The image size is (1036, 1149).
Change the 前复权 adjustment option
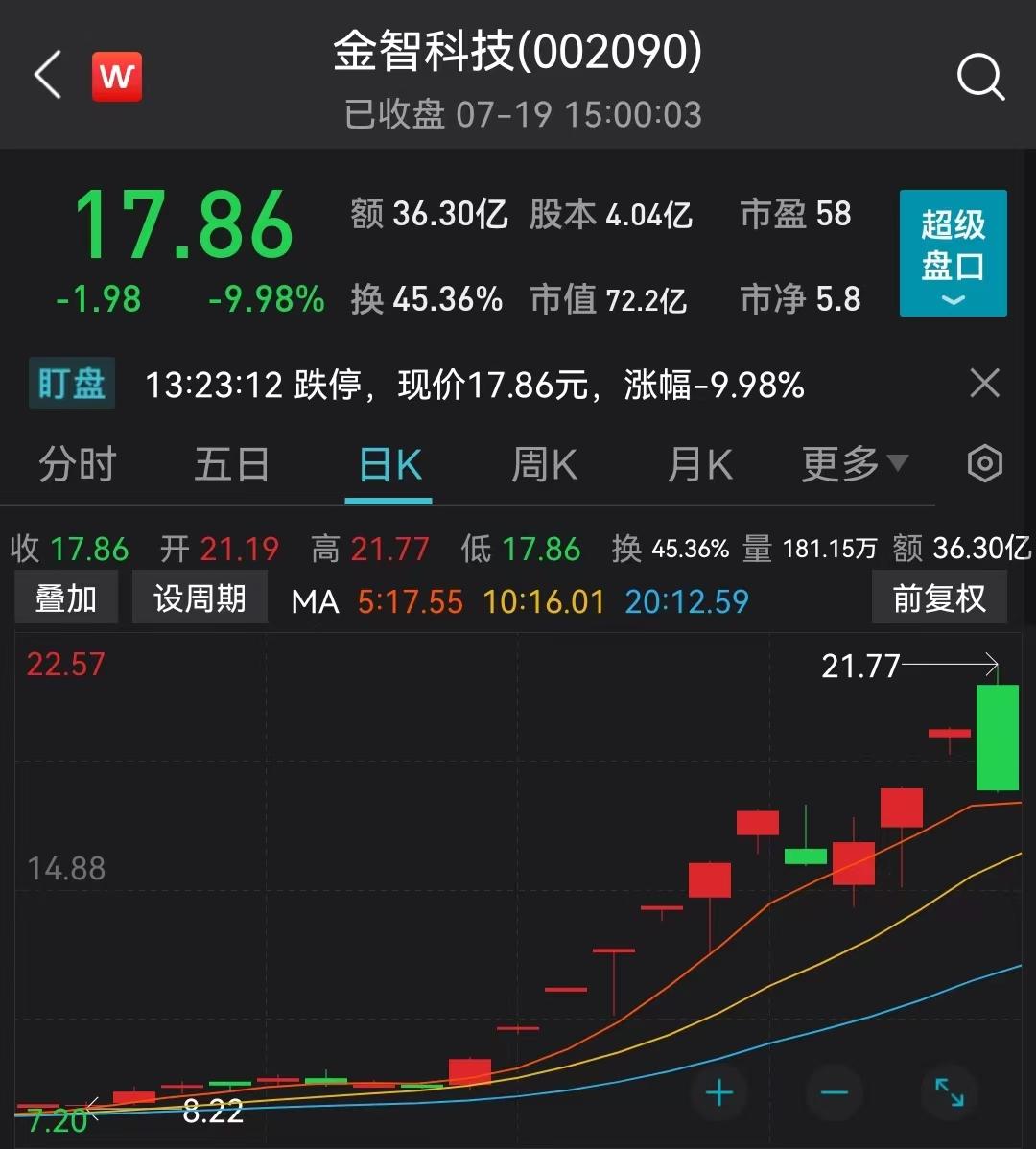click(939, 598)
